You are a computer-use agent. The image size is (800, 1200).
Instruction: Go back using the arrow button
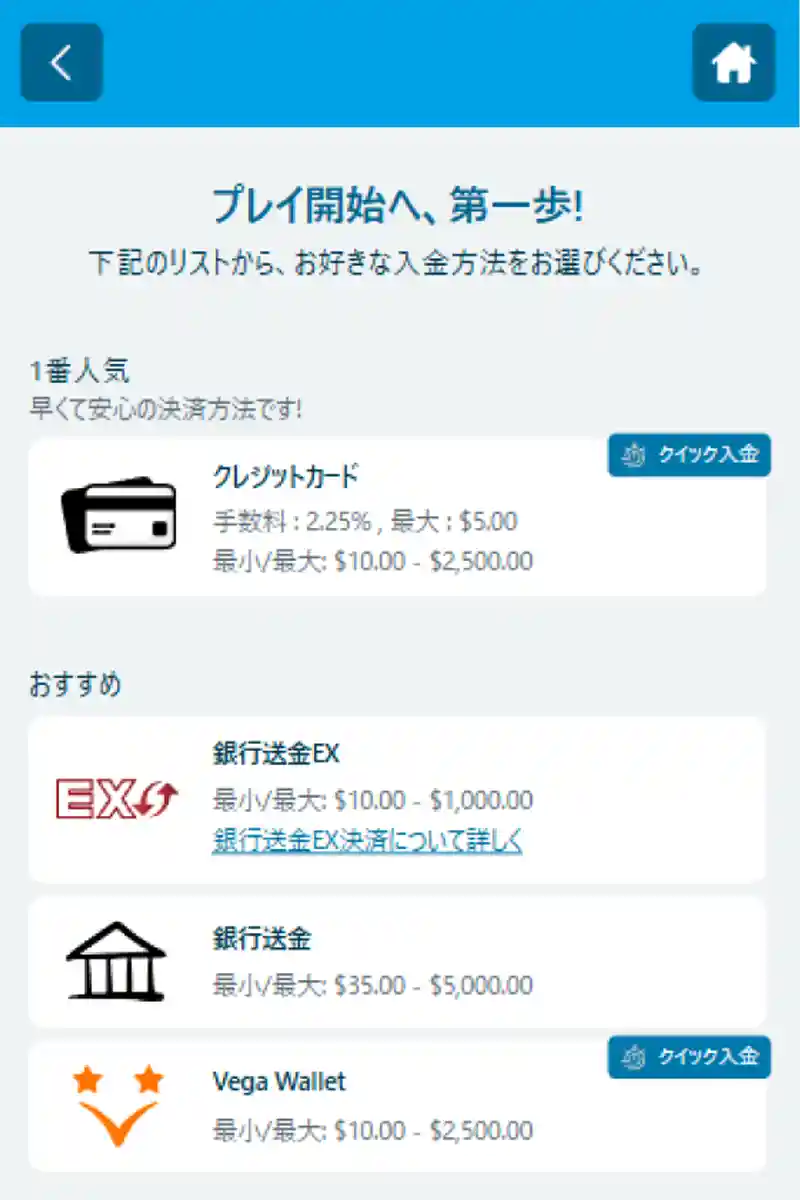tap(62, 63)
